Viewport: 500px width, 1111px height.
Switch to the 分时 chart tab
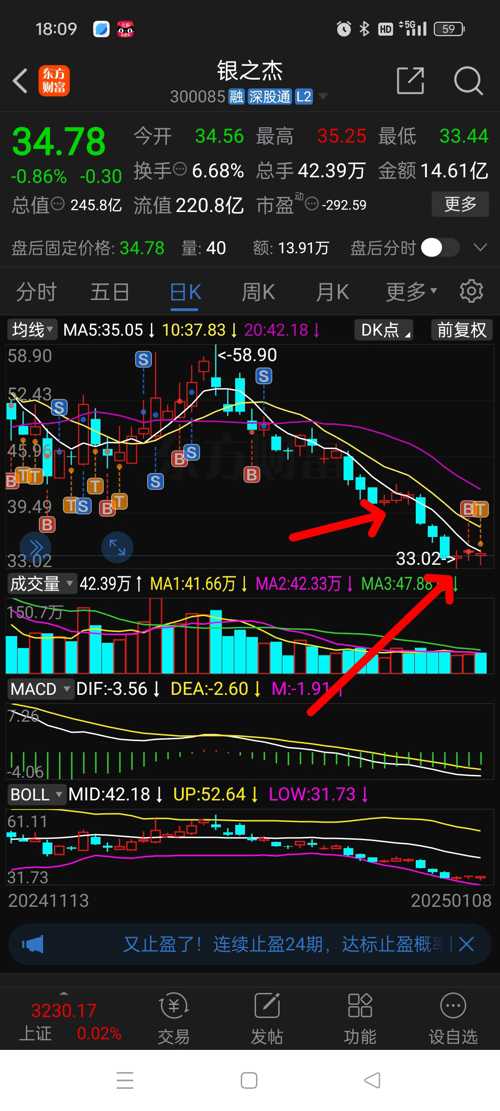[x=36, y=291]
